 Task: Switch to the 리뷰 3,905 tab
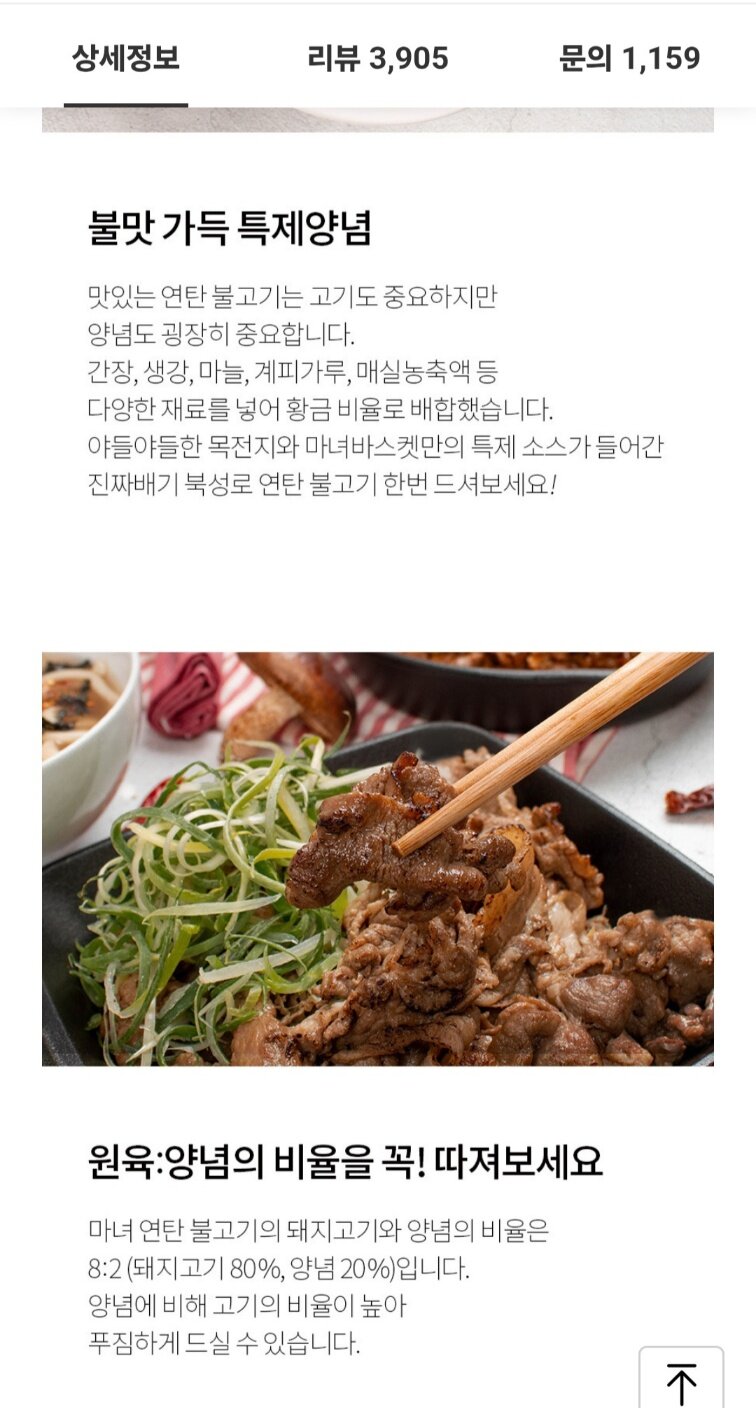click(377, 58)
